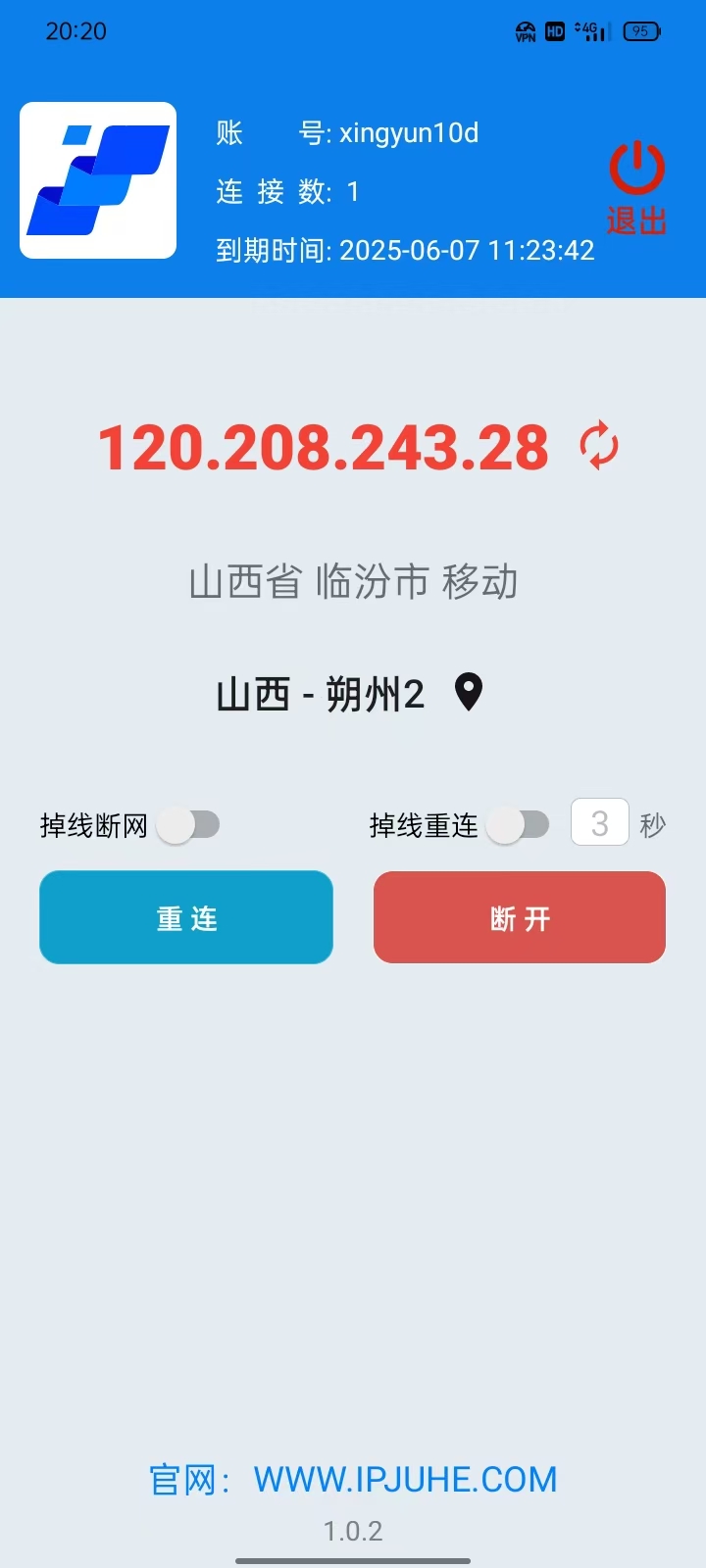
Task: Edit the reconnect seconds field
Action: (x=599, y=823)
